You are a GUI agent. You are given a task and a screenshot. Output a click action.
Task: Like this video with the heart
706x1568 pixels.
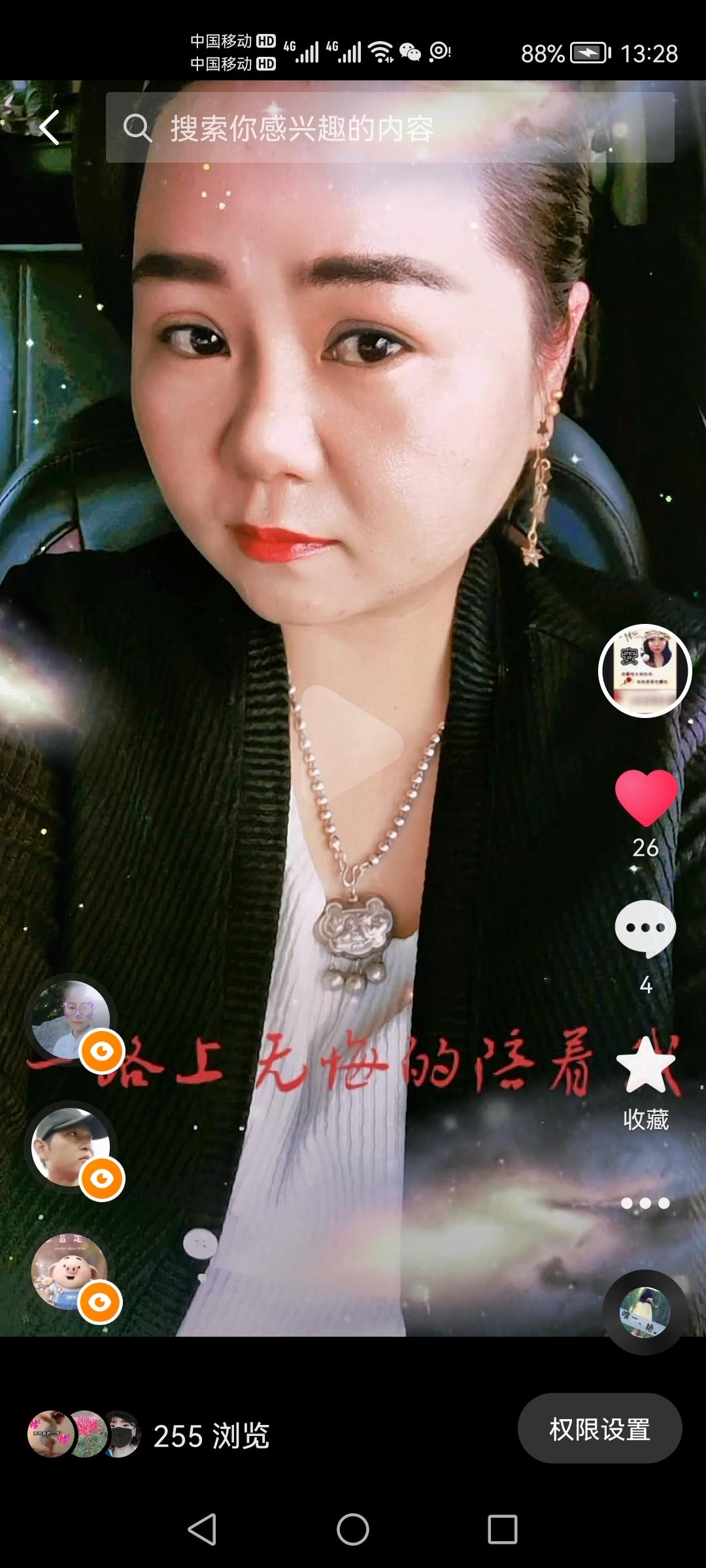pyautogui.click(x=646, y=797)
